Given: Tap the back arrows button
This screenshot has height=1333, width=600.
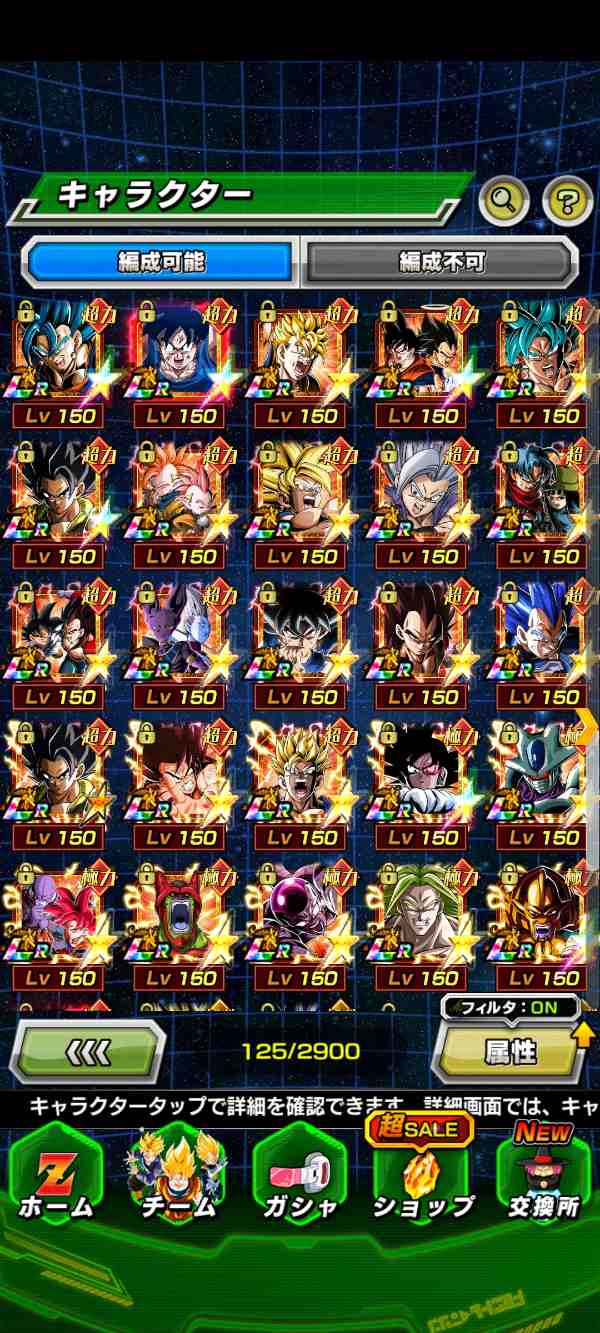Looking at the screenshot, I should 87,1052.
